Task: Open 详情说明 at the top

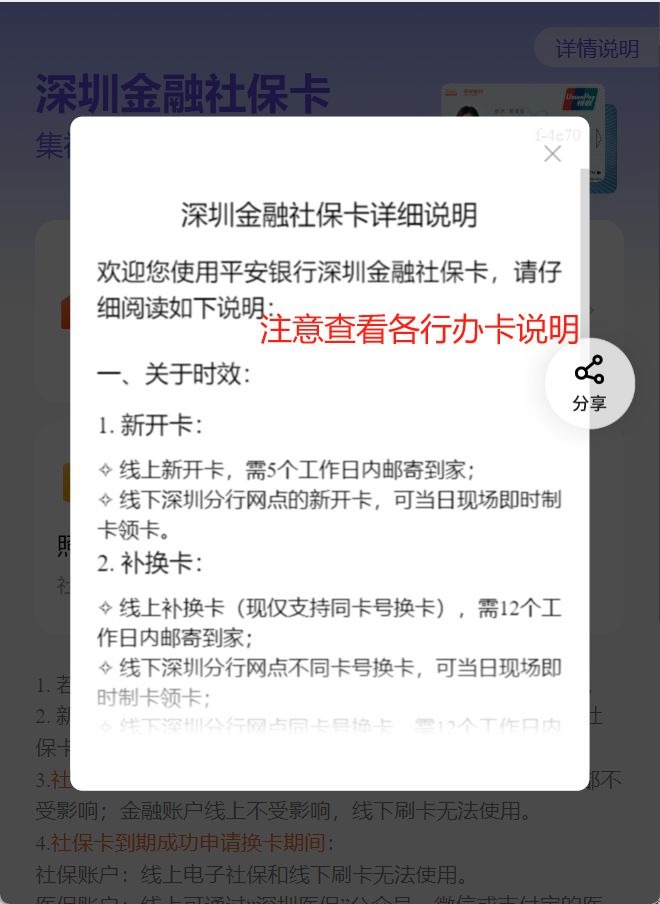Action: (597, 48)
